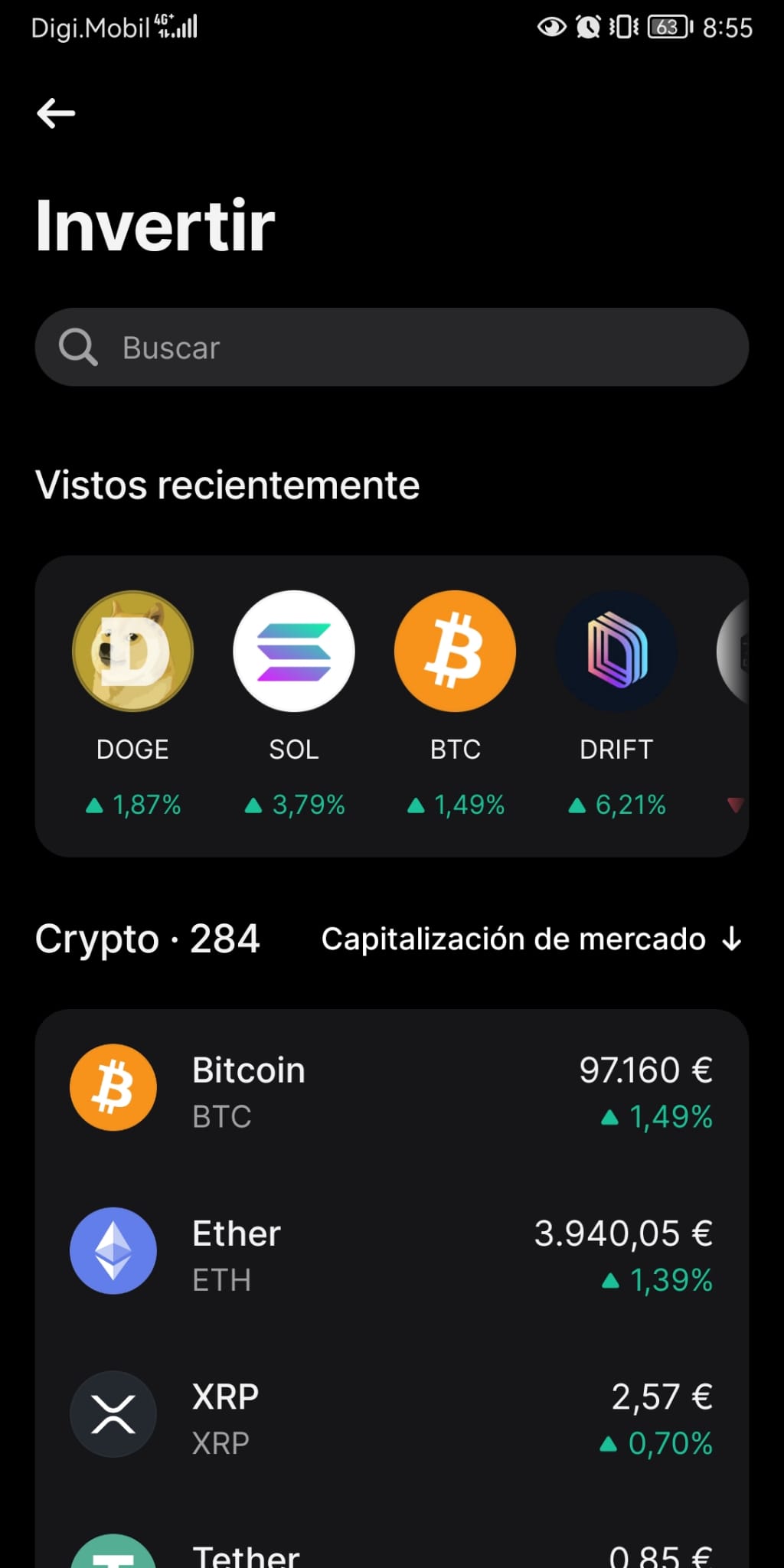
Task: Open the XRP icon in the list
Action: click(113, 1414)
